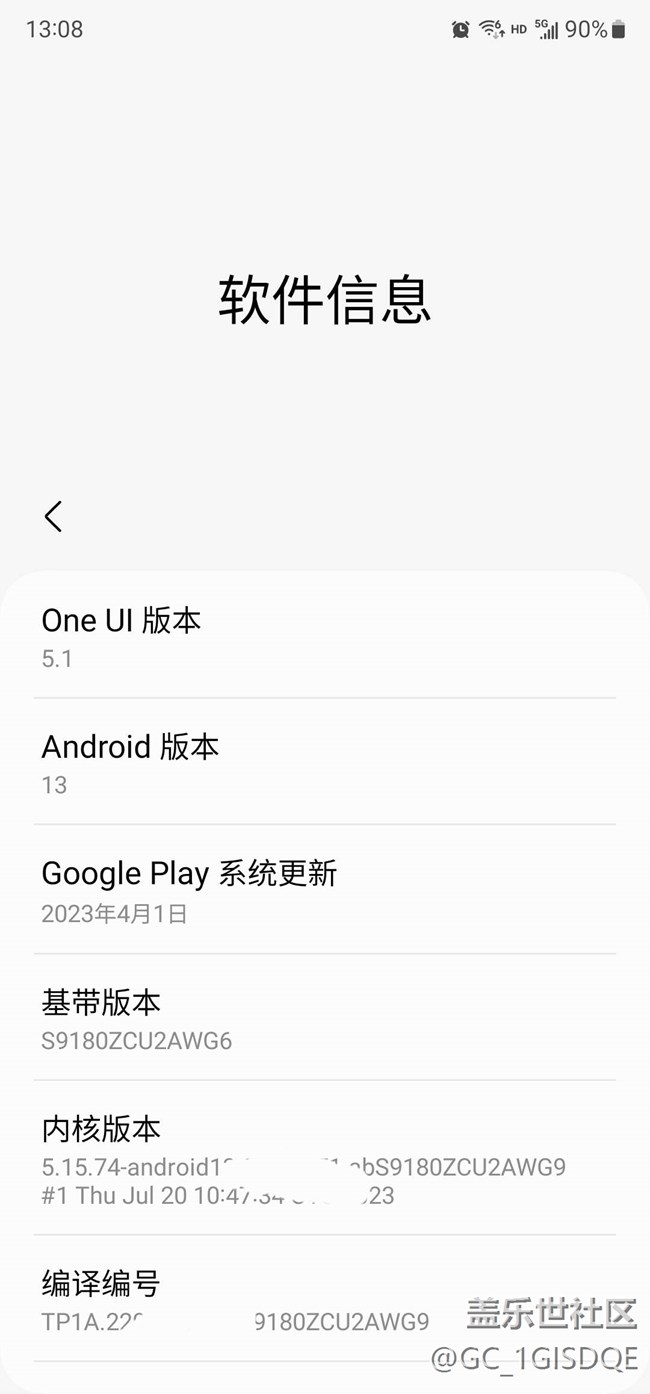Image resolution: width=650 pixels, height=1394 pixels.
Task: Go back using the back arrow
Action: pos(53,517)
